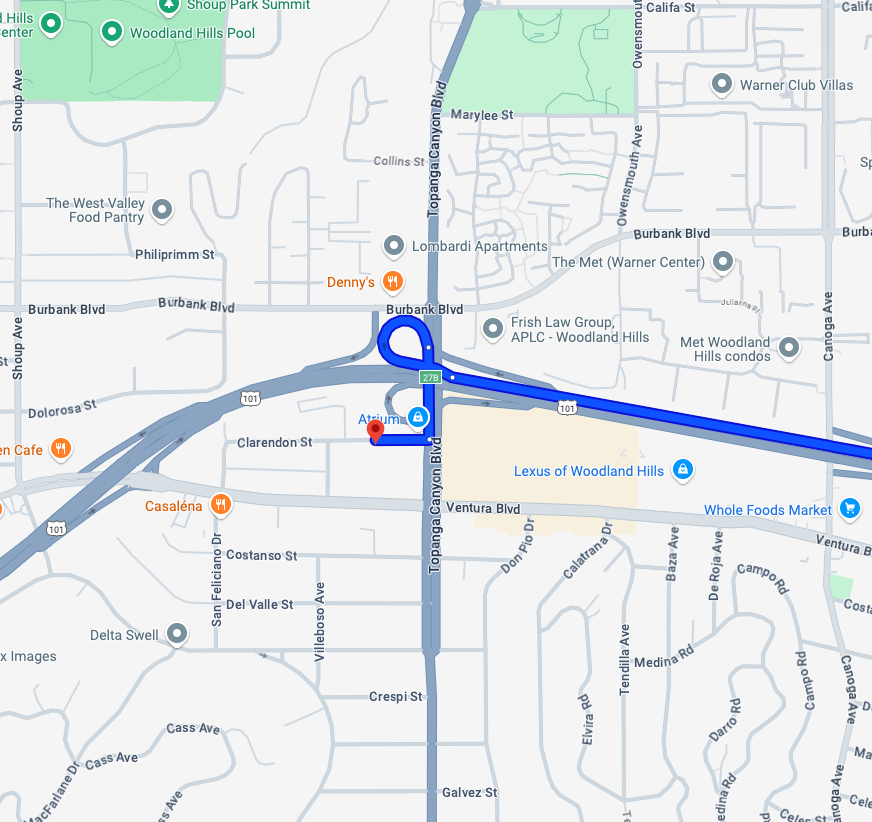Open the Whole Foods Market pin
The height and width of the screenshot is (822, 872).
(850, 509)
